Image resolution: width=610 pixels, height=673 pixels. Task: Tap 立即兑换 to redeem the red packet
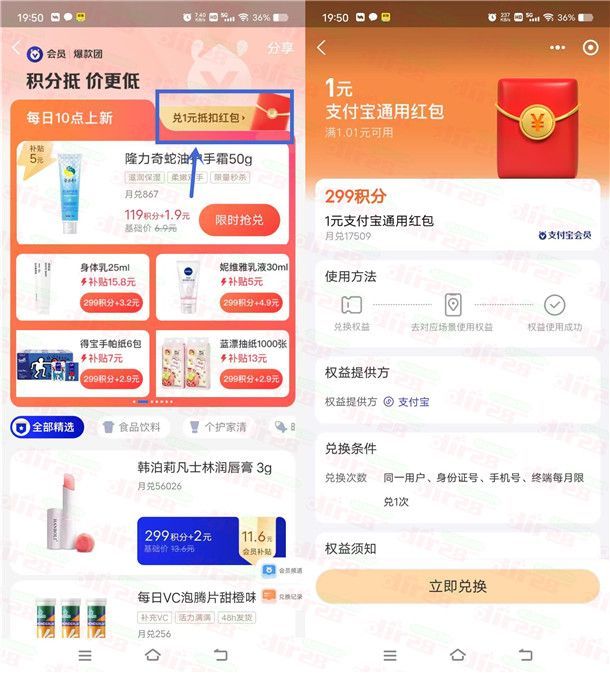(x=458, y=586)
